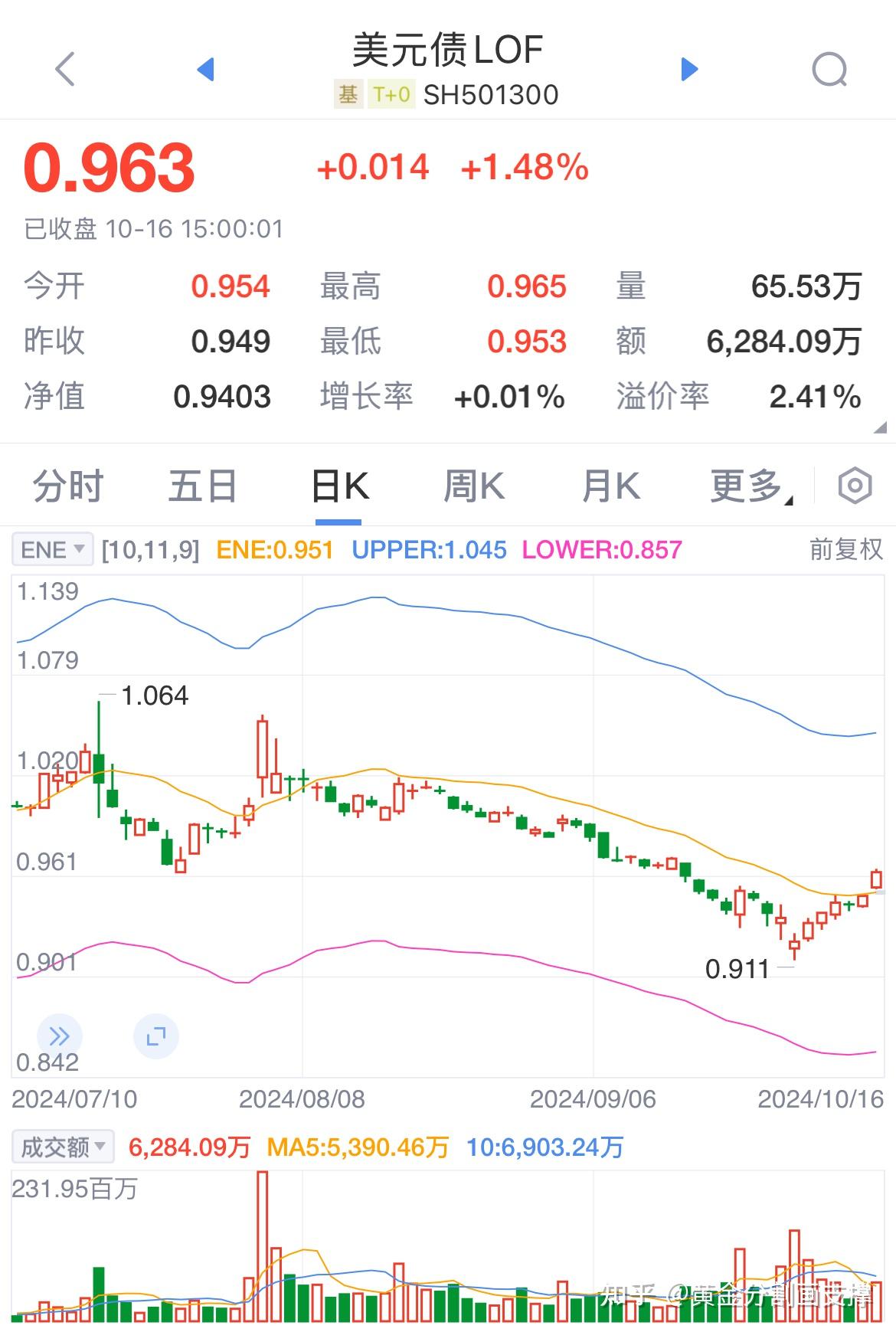Switch to next stock with right blue triangle

688,69
